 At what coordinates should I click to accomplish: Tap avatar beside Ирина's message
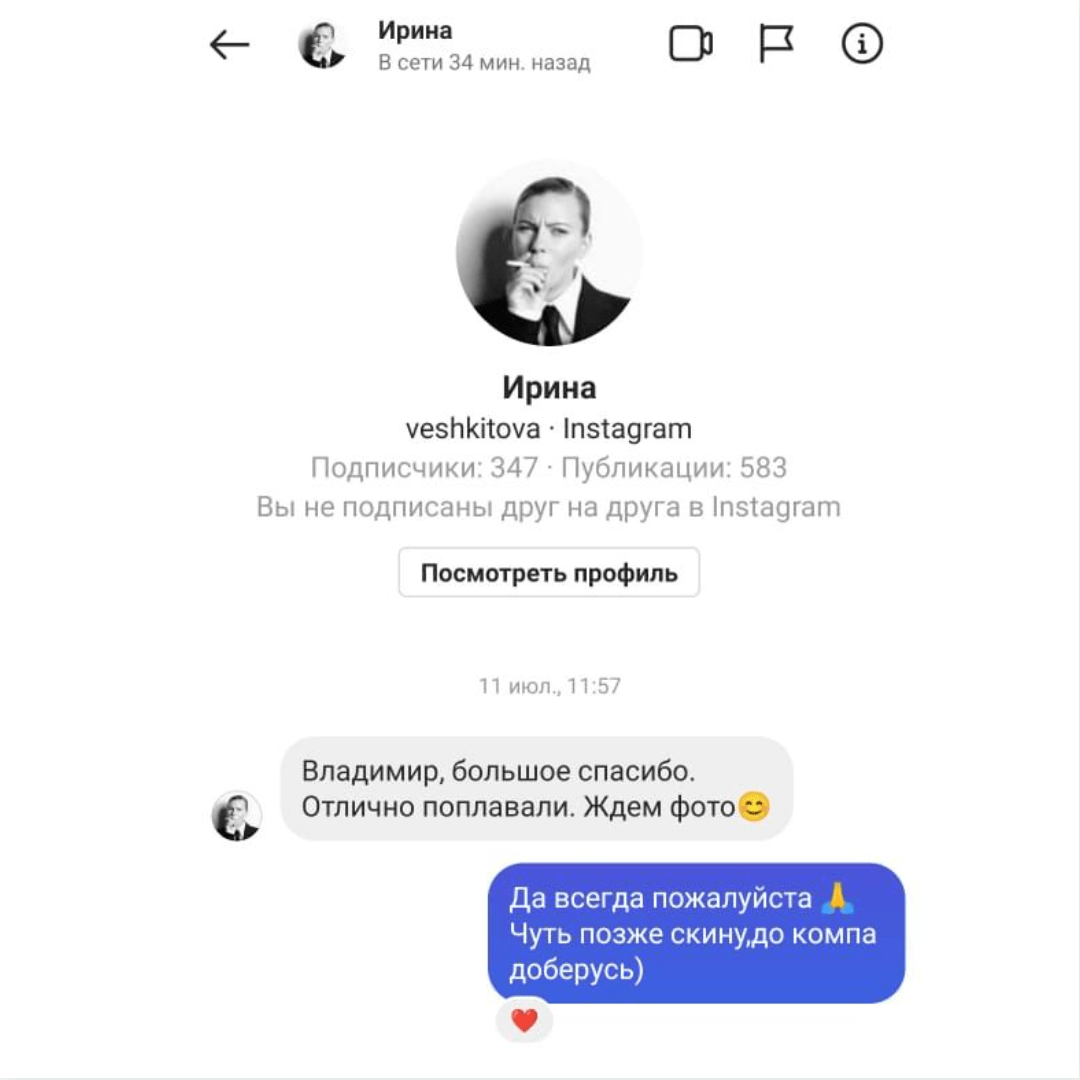[x=237, y=816]
